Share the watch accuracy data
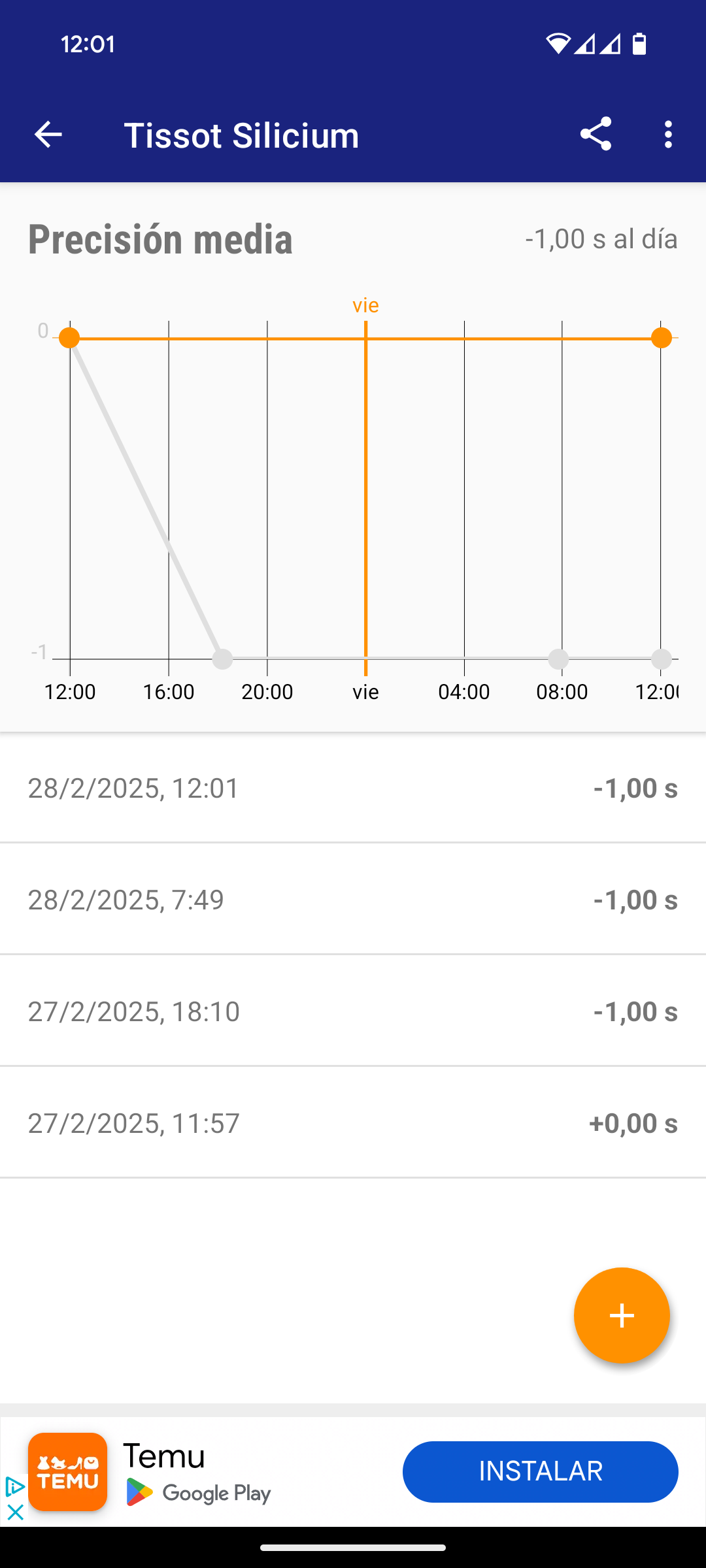Image resolution: width=706 pixels, height=1568 pixels. coord(596,135)
